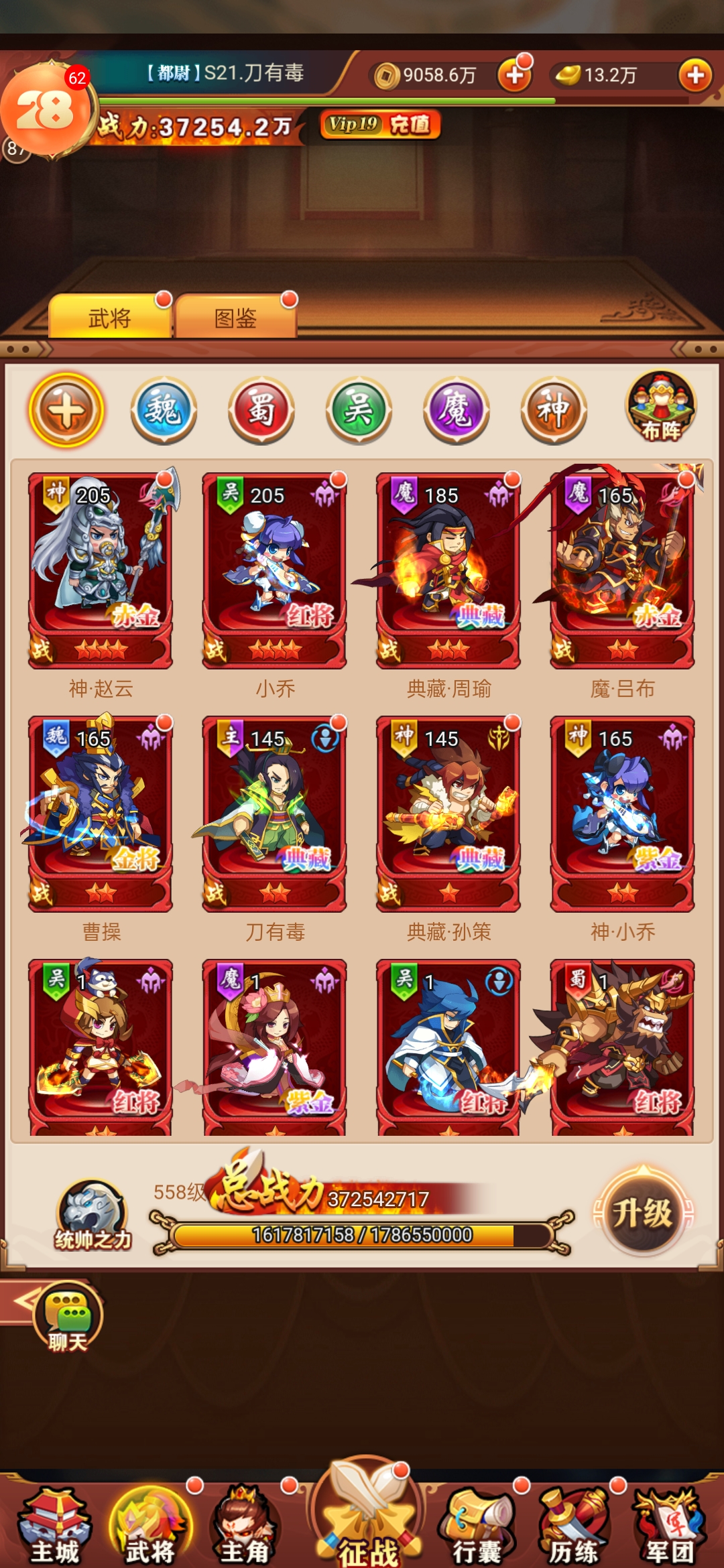Filter heroes by 魏 faction
The image size is (724, 1568).
coord(164,410)
